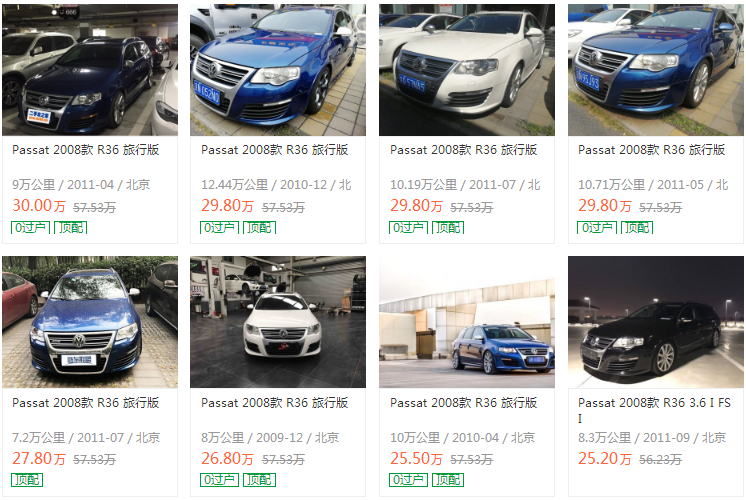The height and width of the screenshot is (500, 746).
Task: Open the 27.80万 Passat R36 card
Action: (89, 322)
